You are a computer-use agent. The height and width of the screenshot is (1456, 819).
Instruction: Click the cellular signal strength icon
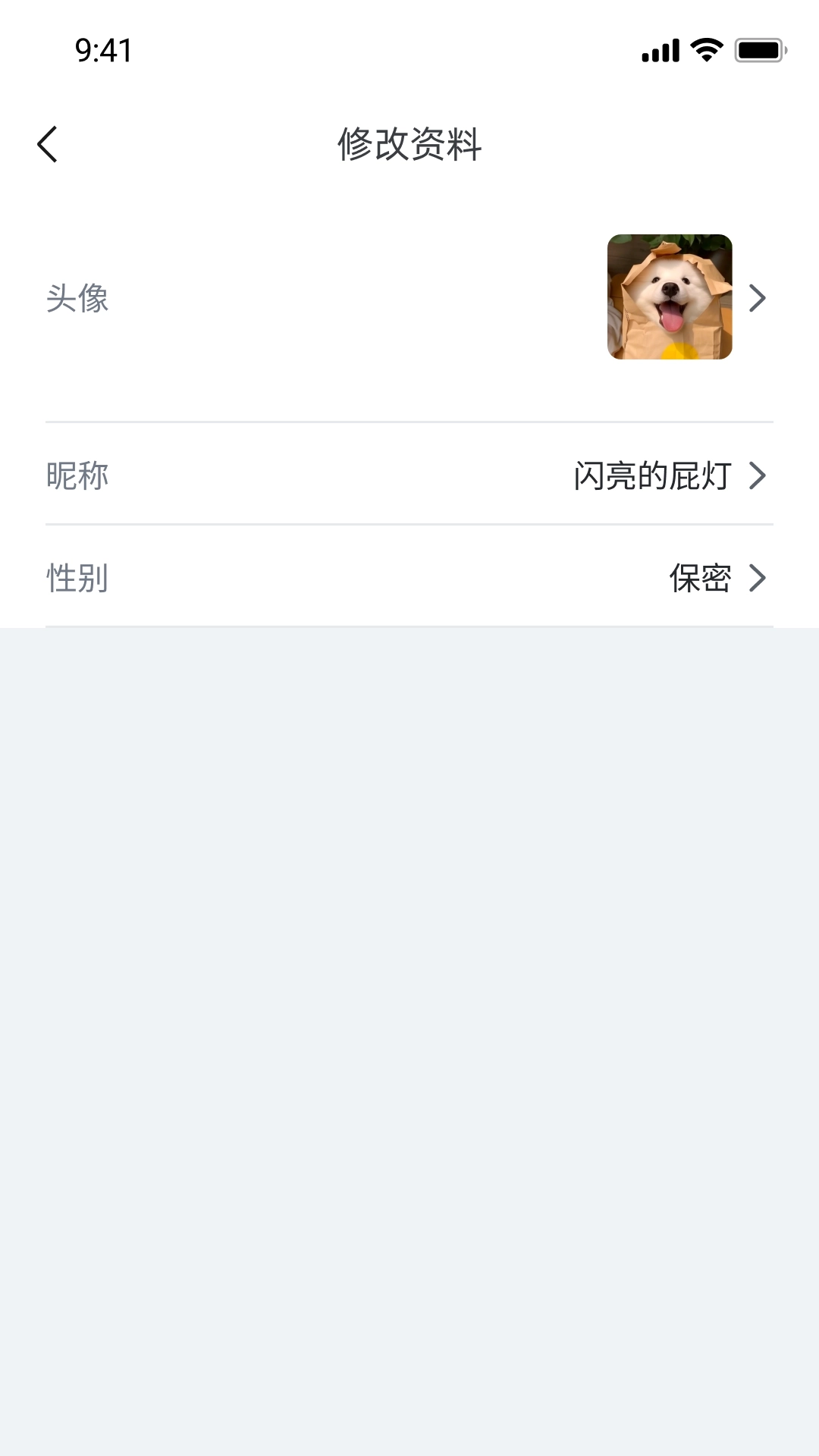[x=659, y=50]
